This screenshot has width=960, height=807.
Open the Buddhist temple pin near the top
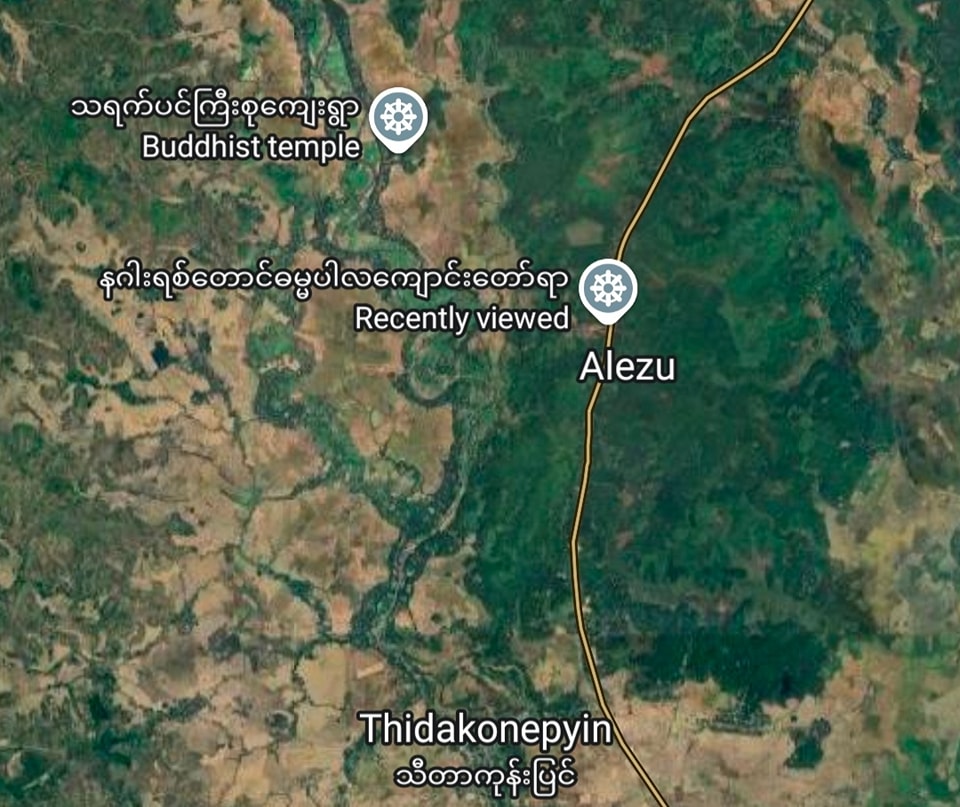click(x=399, y=119)
